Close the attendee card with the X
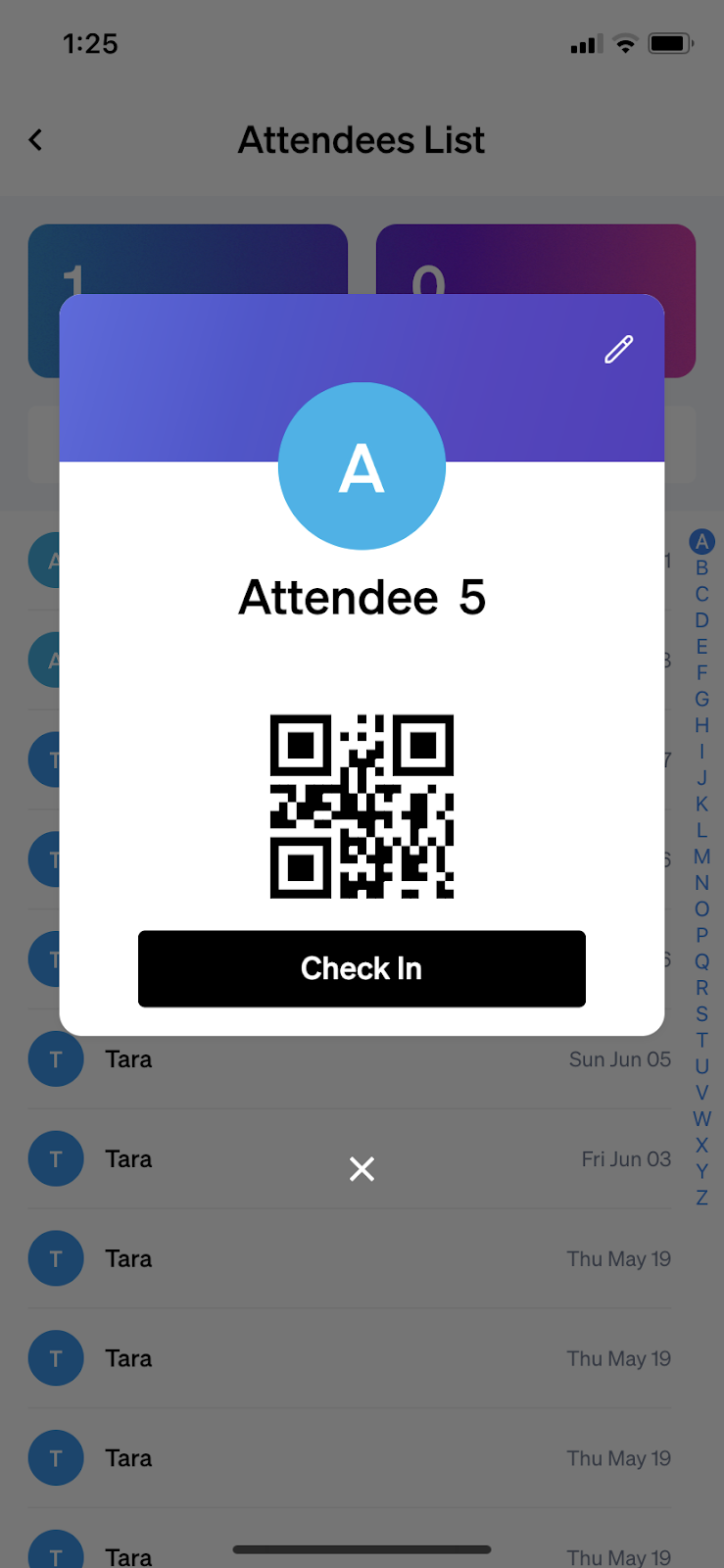Viewport: 724px width, 1568px height. click(362, 1168)
